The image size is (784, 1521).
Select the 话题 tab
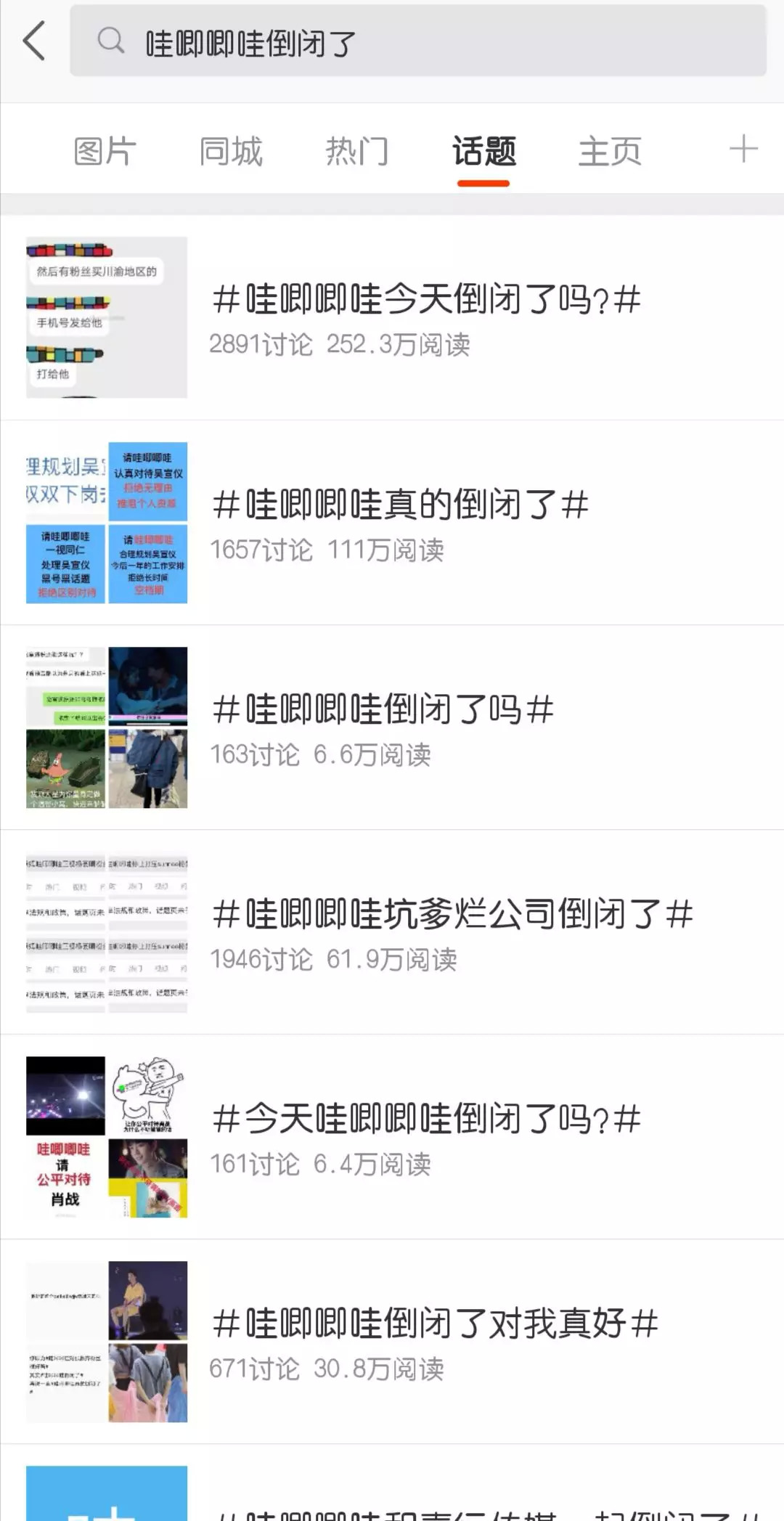483,151
